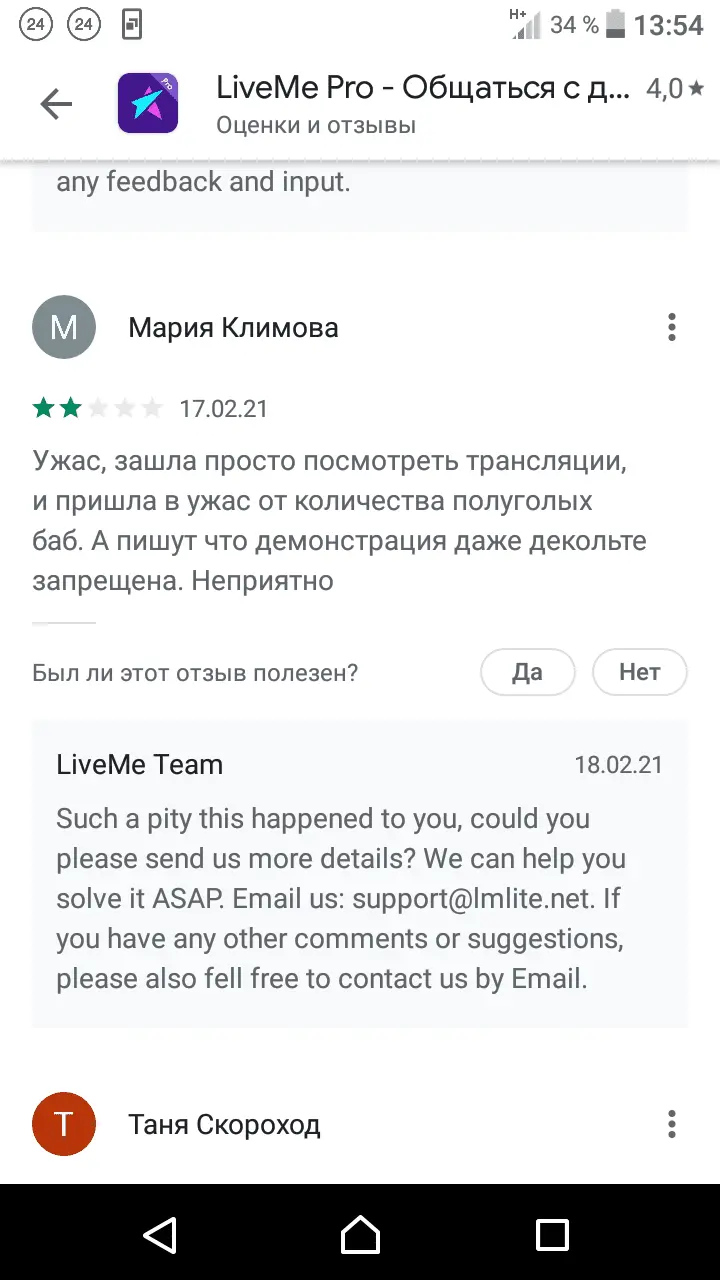Mark review as not helpful with Нет
Viewport: 720px width, 1280px height.
click(639, 672)
